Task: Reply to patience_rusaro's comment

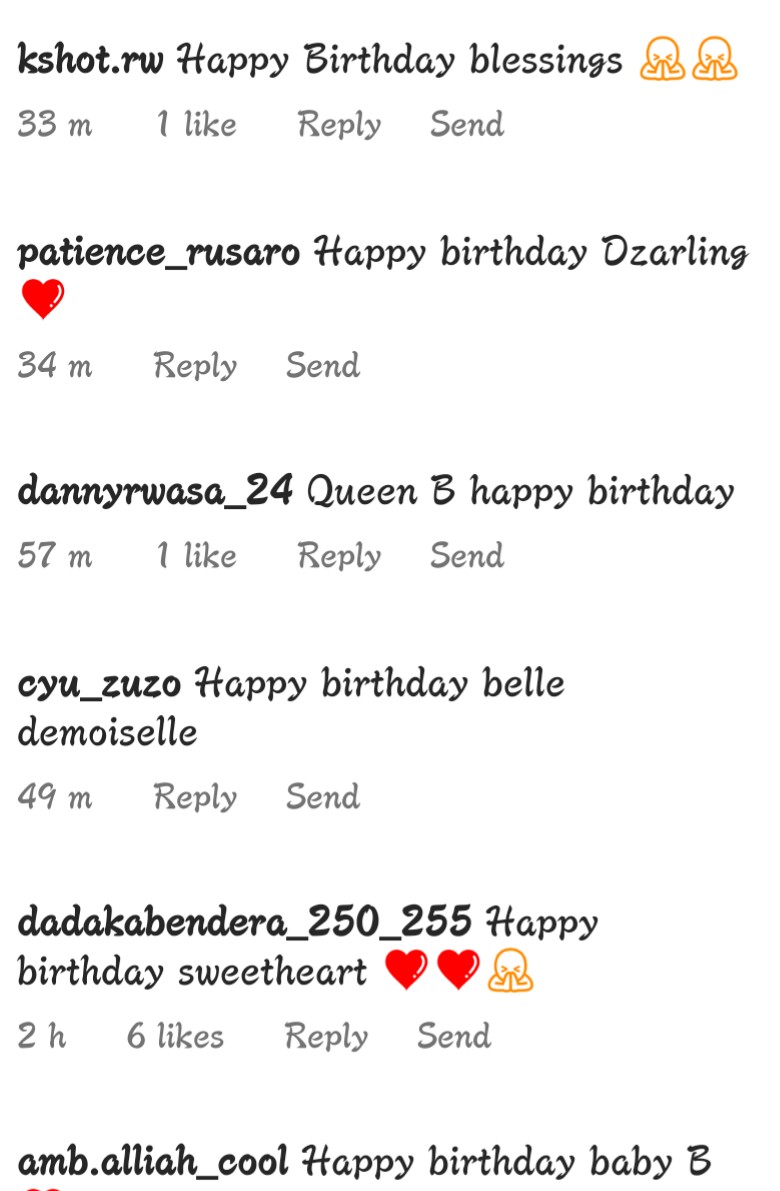Action: [195, 366]
